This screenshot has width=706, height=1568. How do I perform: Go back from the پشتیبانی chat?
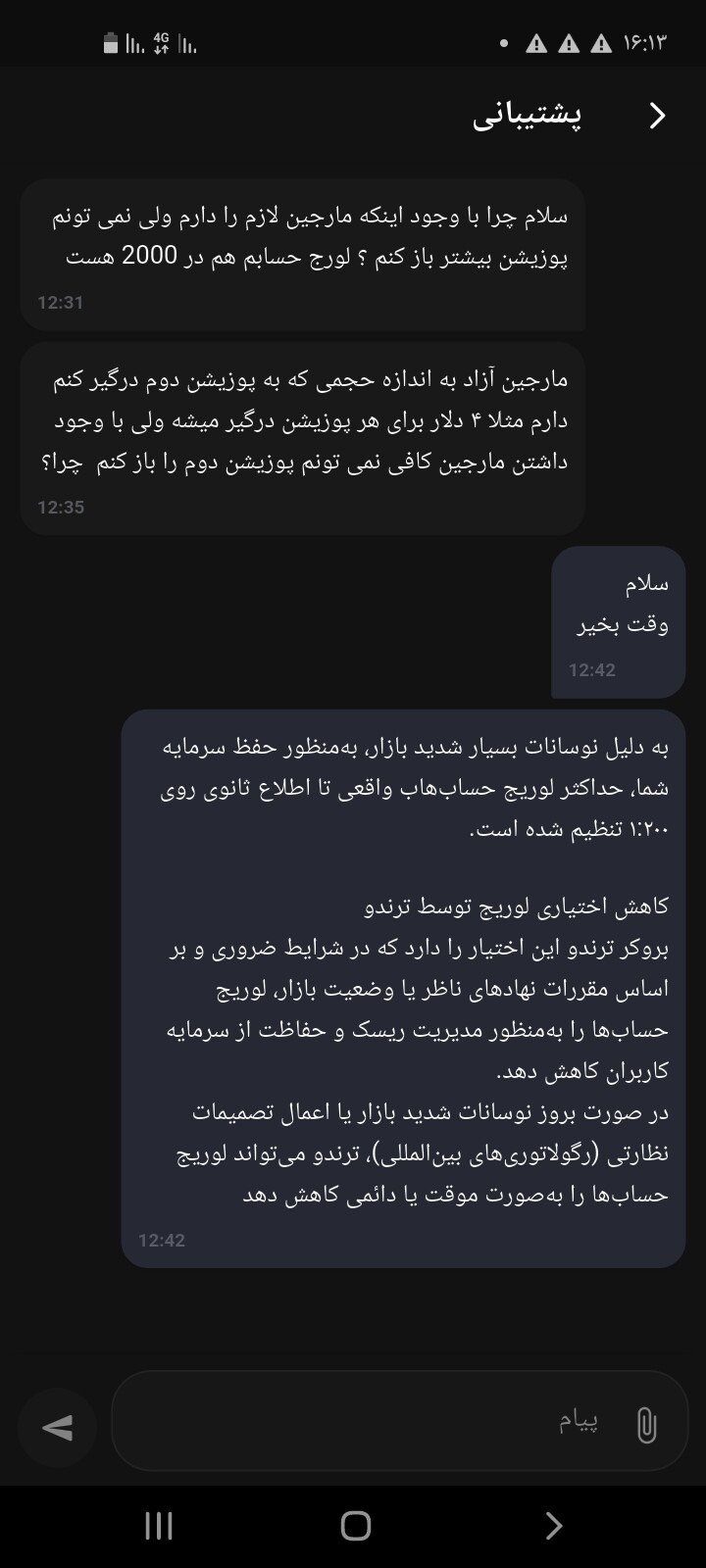(657, 116)
